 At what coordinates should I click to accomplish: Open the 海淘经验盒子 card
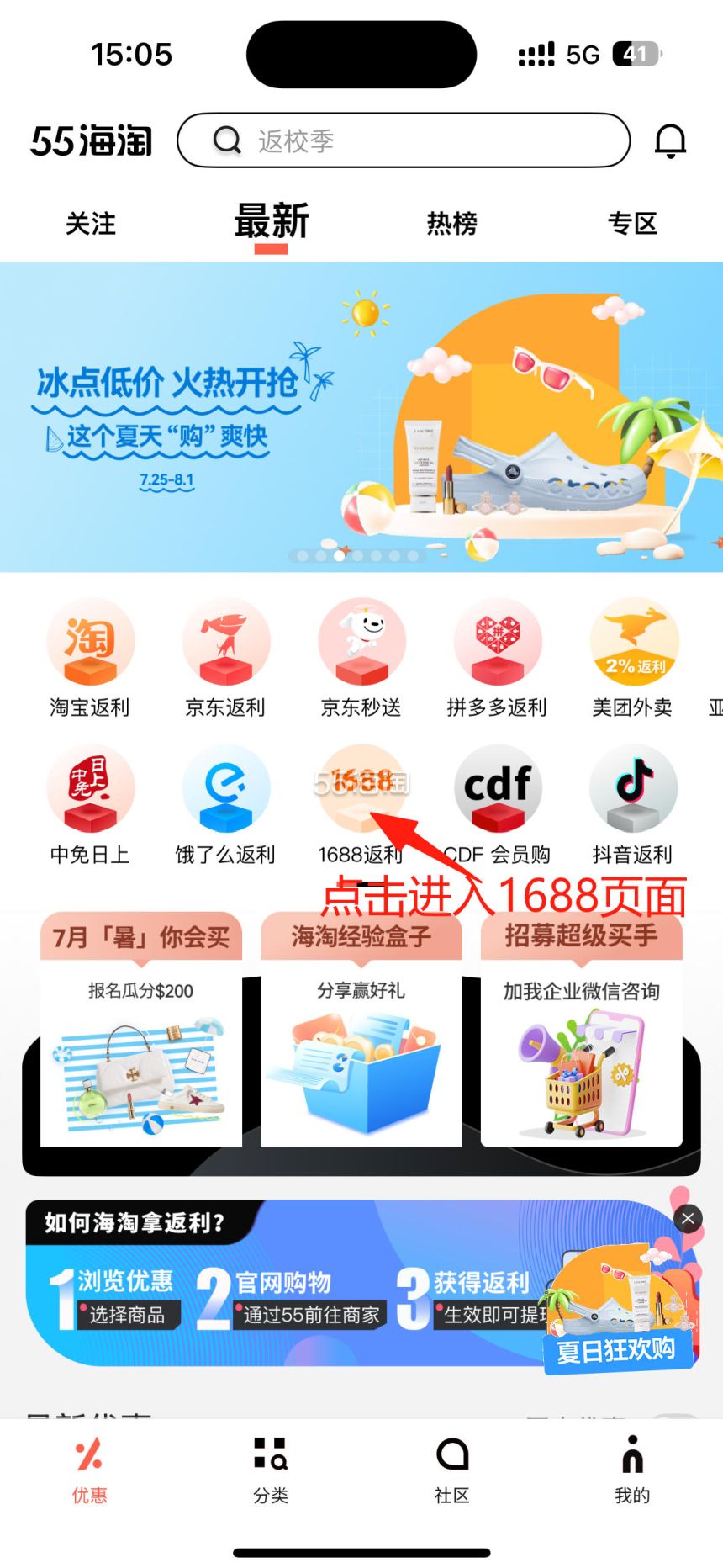point(361,1035)
